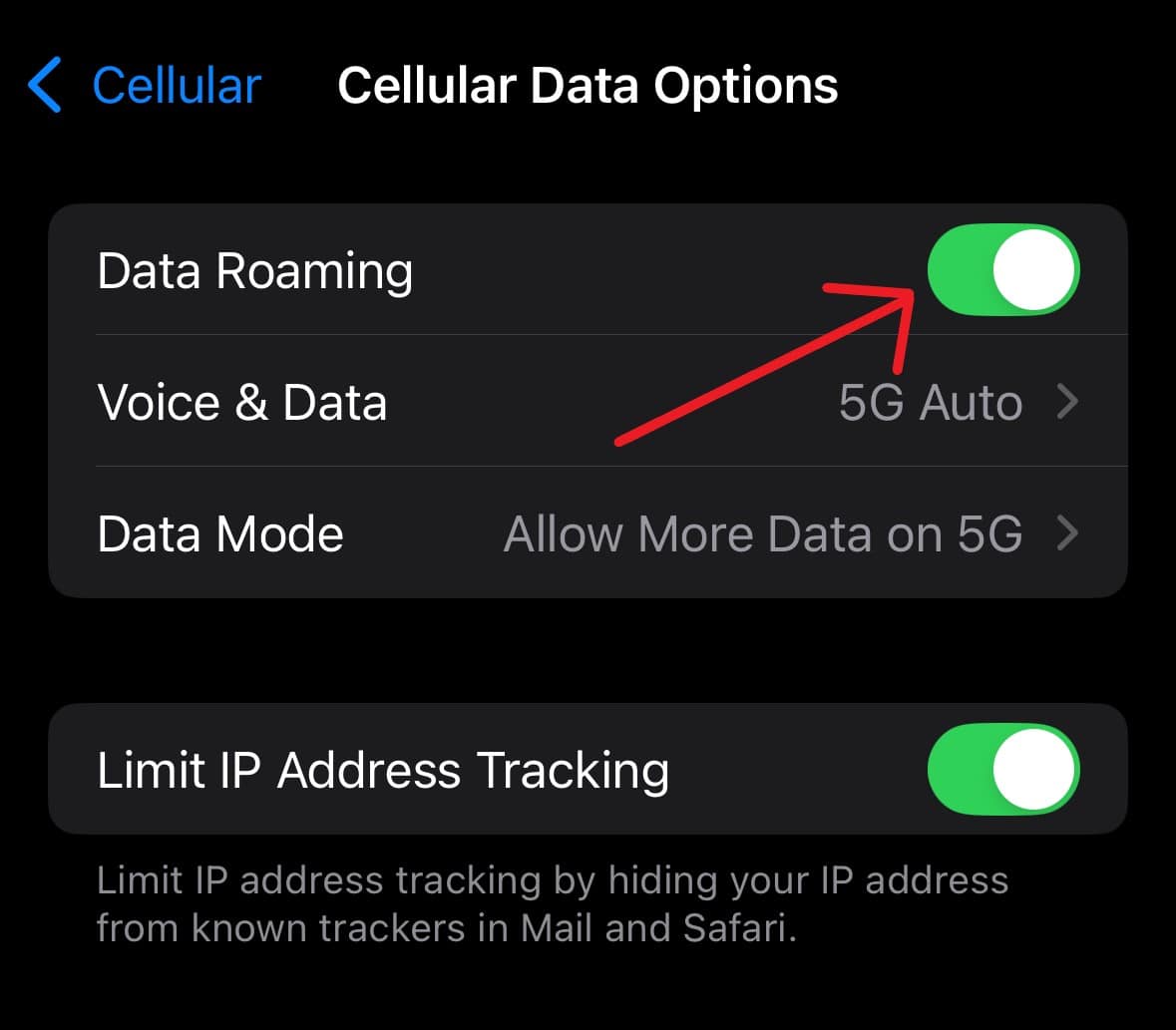Go back to Cellular settings
The height and width of the screenshot is (1030, 1176).
[145, 86]
